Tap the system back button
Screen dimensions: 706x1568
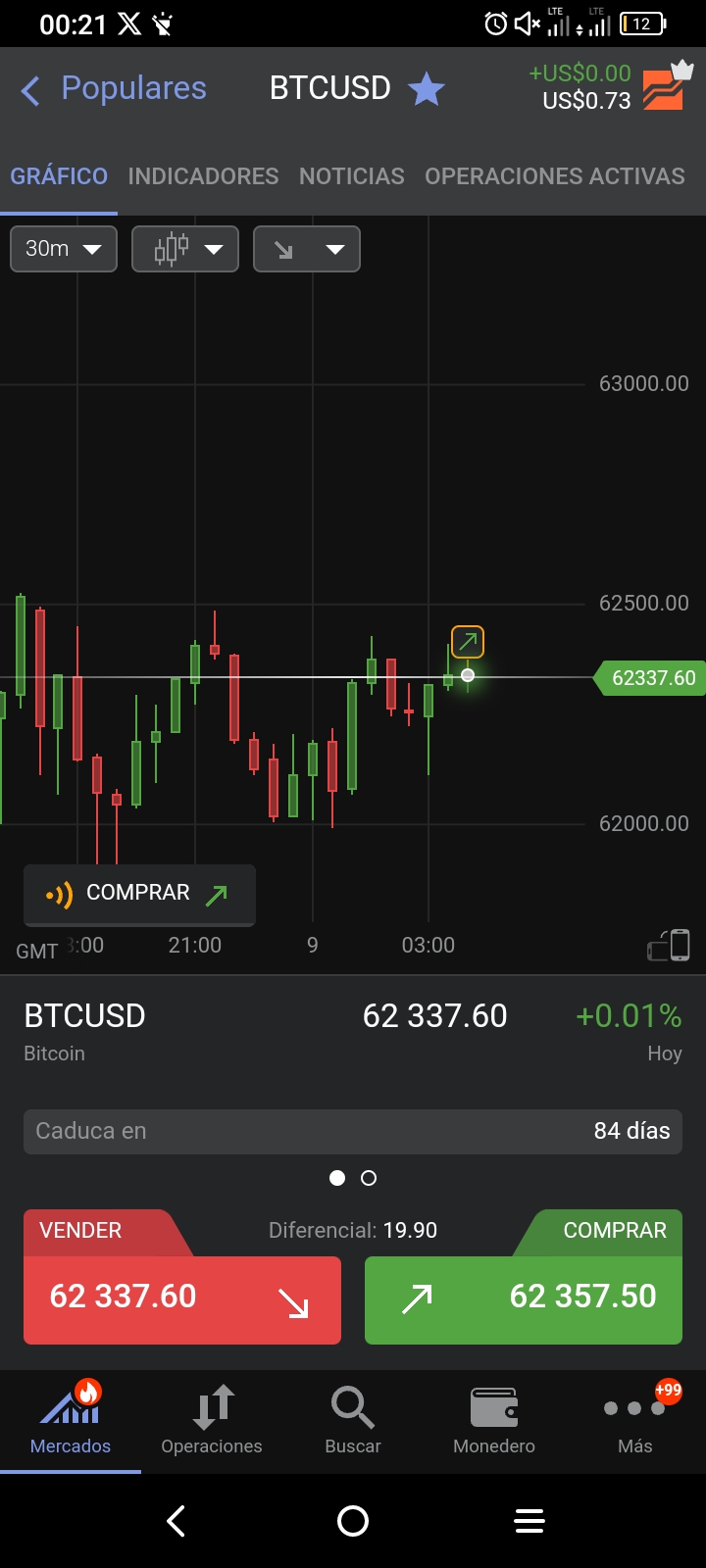176,1521
